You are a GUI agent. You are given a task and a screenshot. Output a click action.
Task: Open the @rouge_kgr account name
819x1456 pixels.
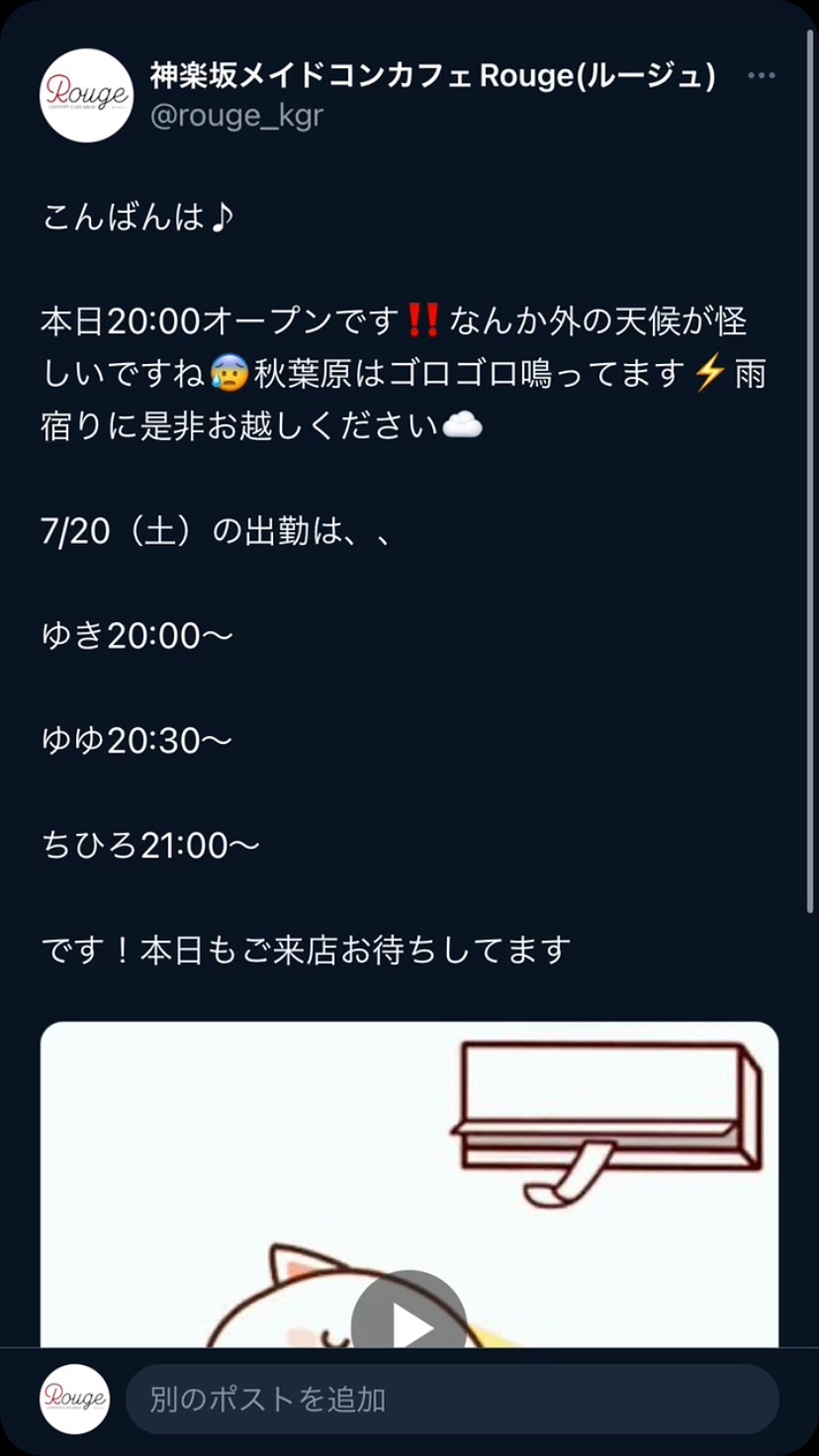[236, 116]
